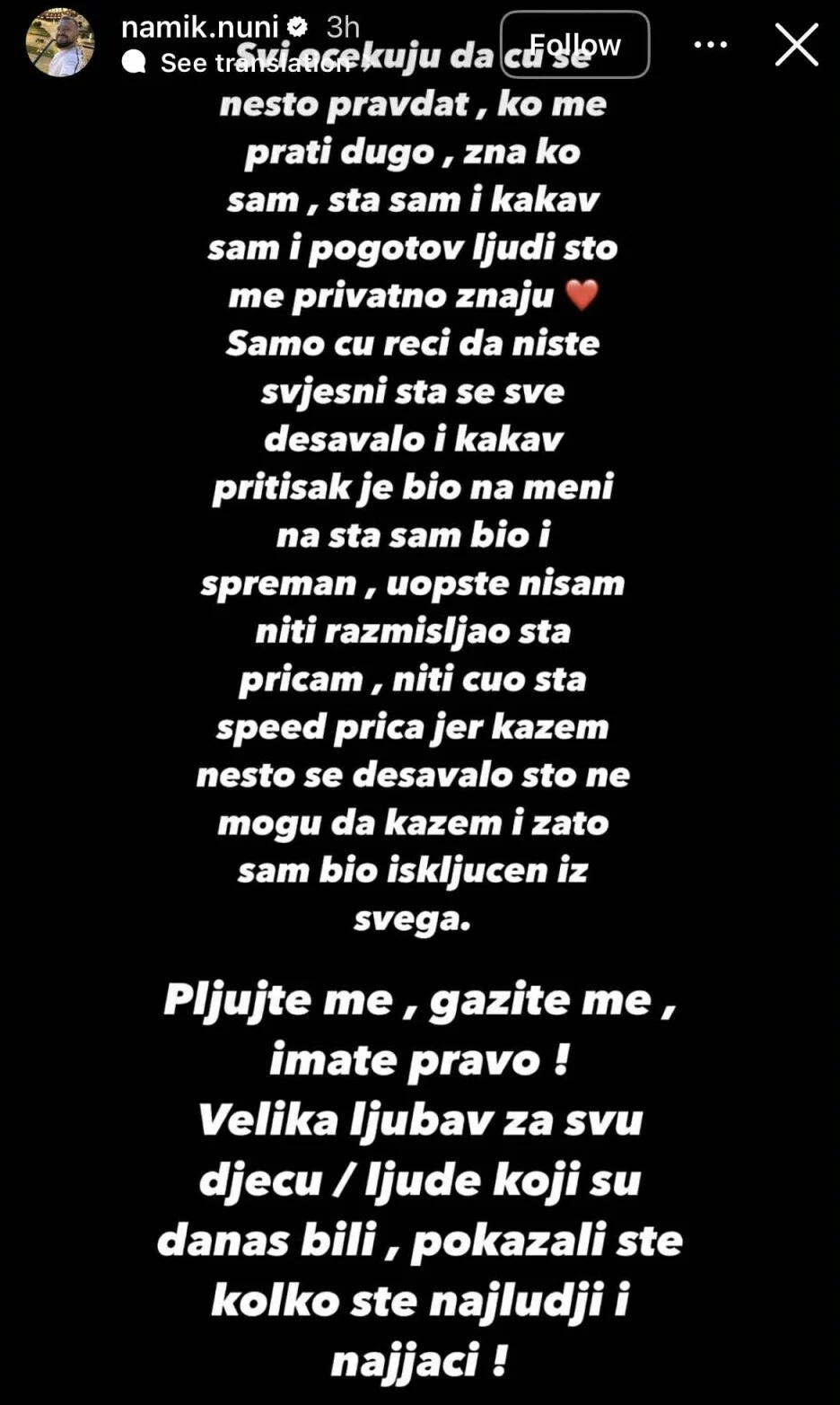Open namik.nuni's profile picture
Image resolution: width=840 pixels, height=1405 pixels.
60,42
